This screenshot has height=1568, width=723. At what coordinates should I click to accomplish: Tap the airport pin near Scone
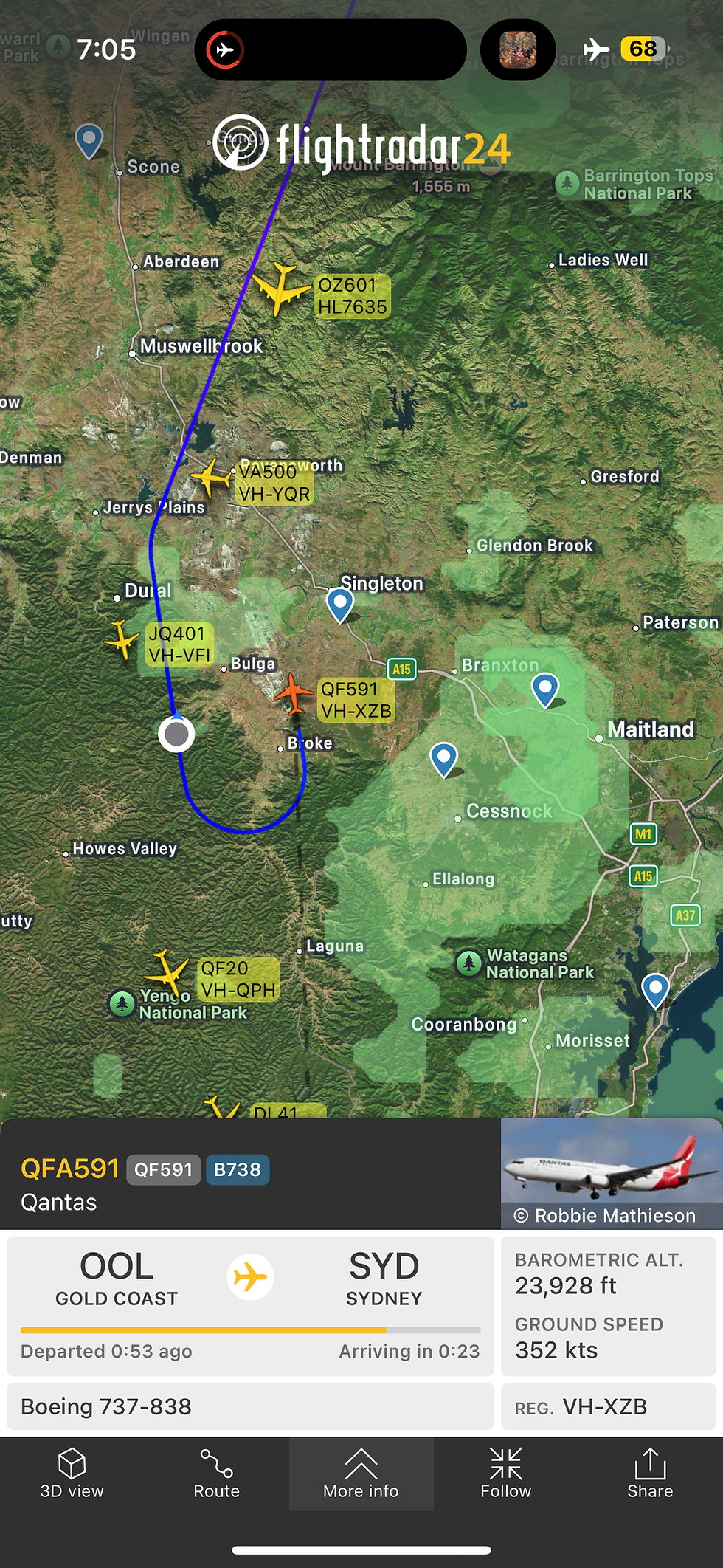(89, 141)
